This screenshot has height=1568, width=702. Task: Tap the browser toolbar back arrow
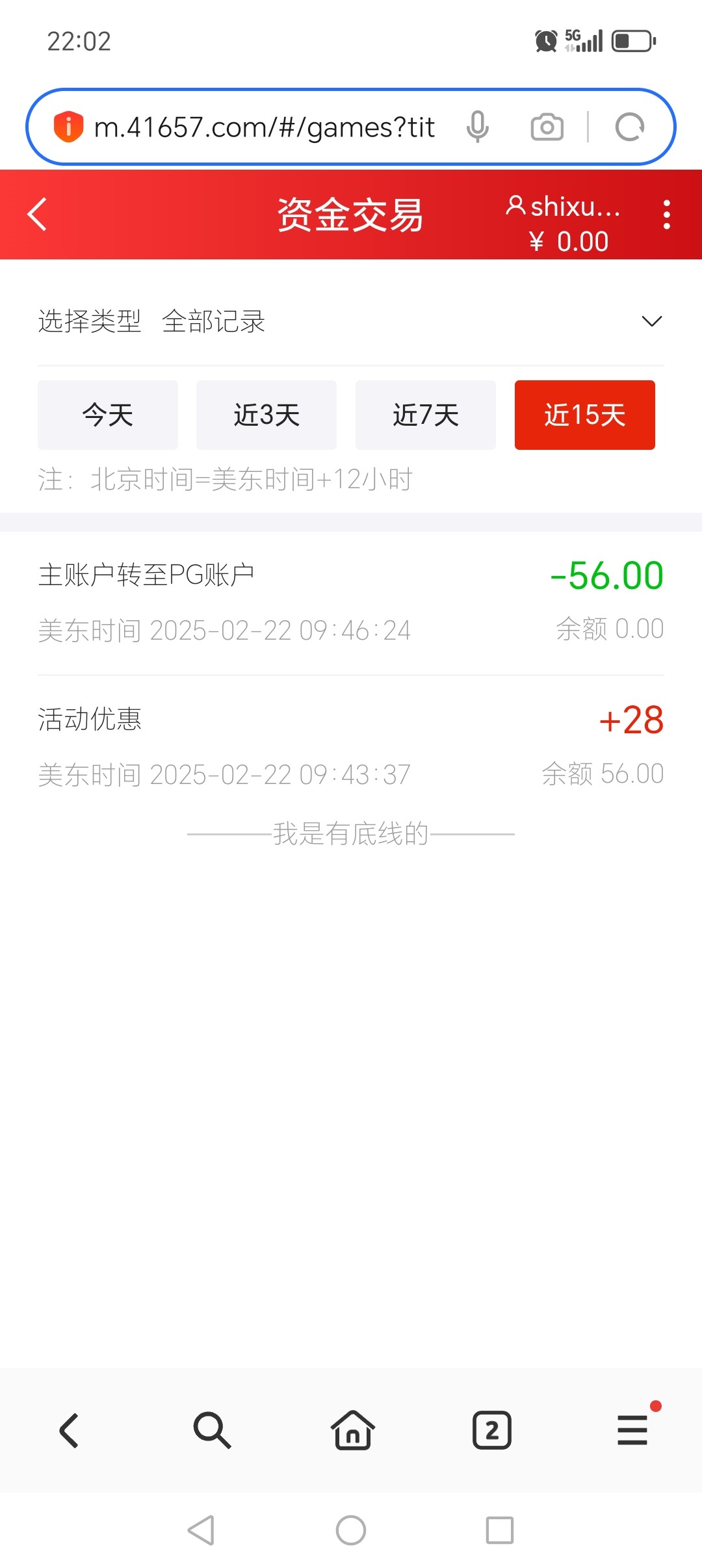click(70, 1430)
